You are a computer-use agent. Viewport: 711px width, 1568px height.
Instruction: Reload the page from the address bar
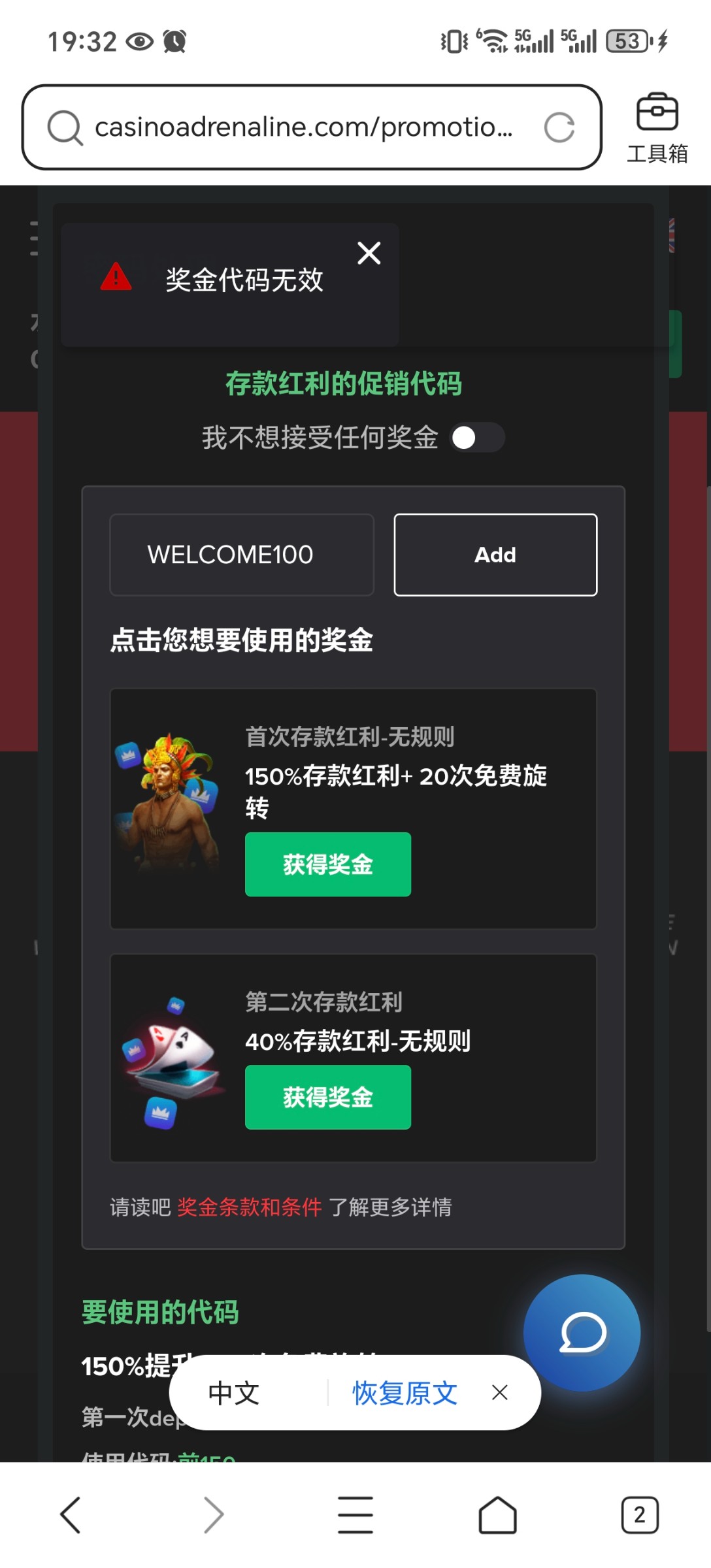coord(559,127)
